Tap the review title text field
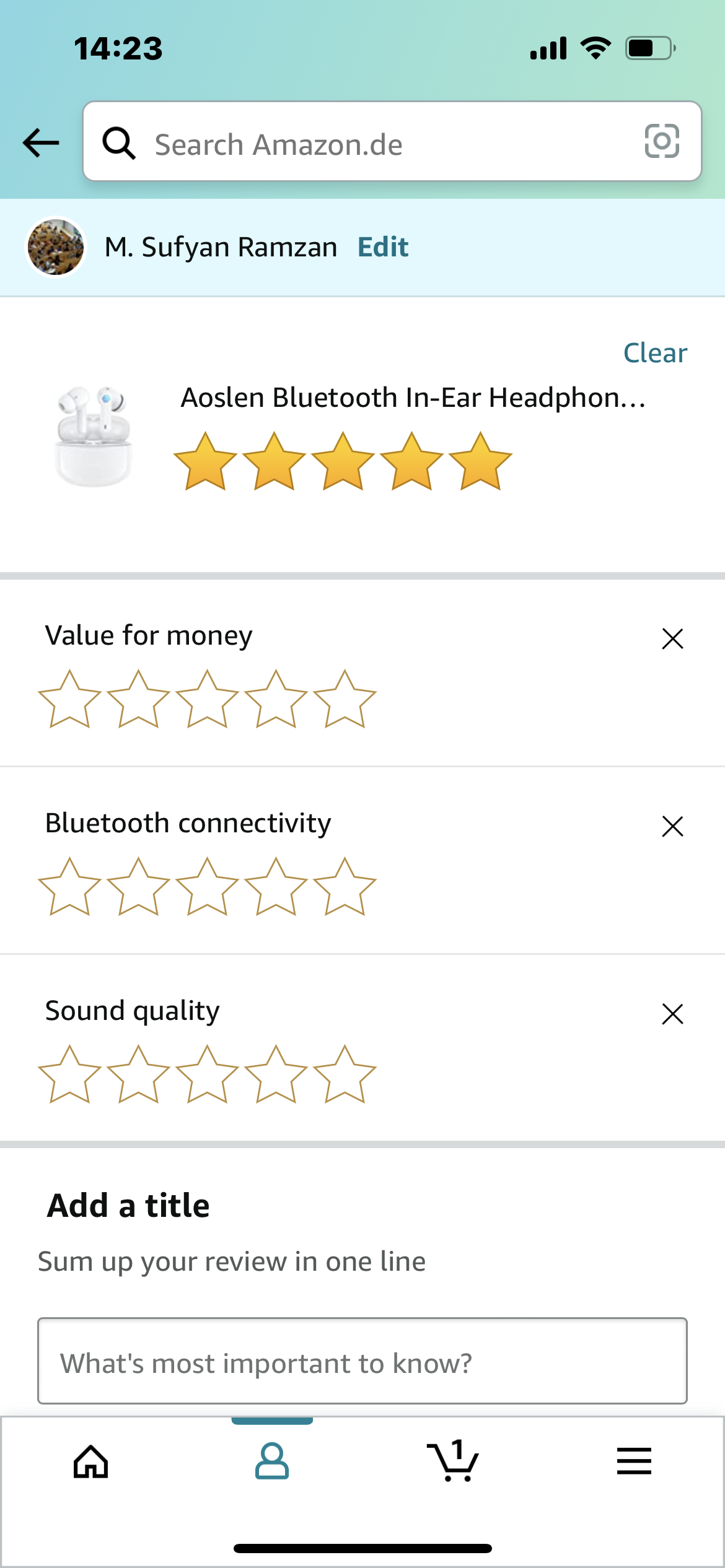The image size is (725, 1568). (x=362, y=1361)
